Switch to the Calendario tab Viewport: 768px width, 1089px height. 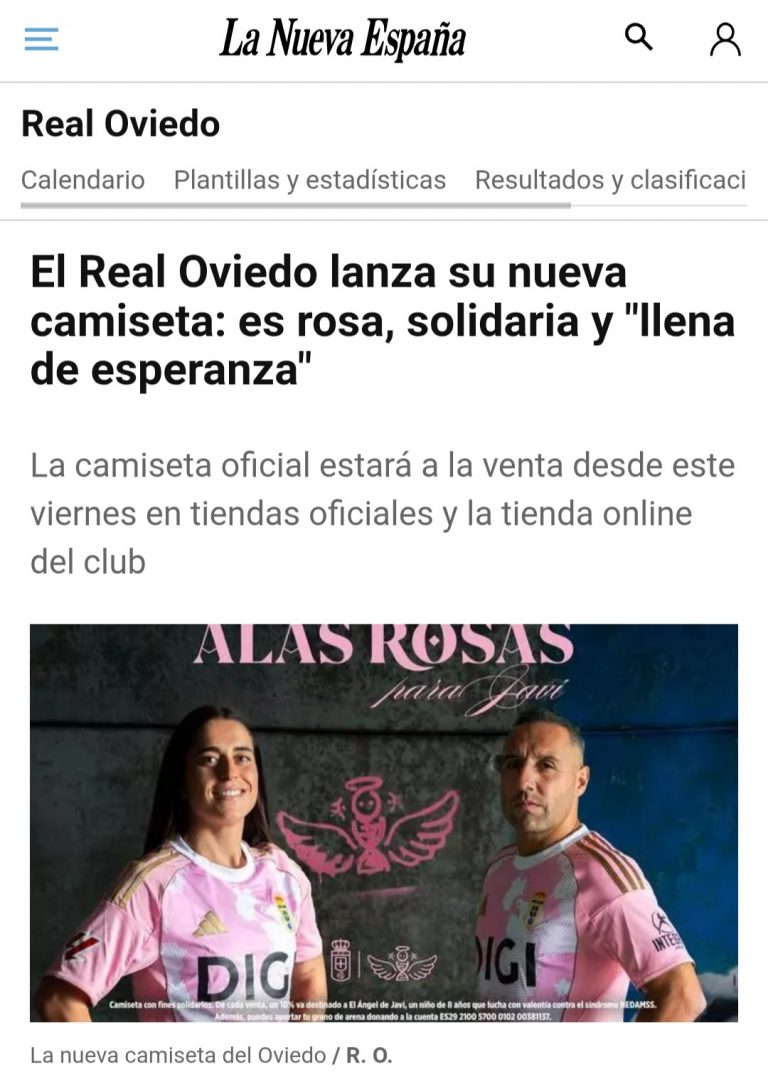(83, 180)
